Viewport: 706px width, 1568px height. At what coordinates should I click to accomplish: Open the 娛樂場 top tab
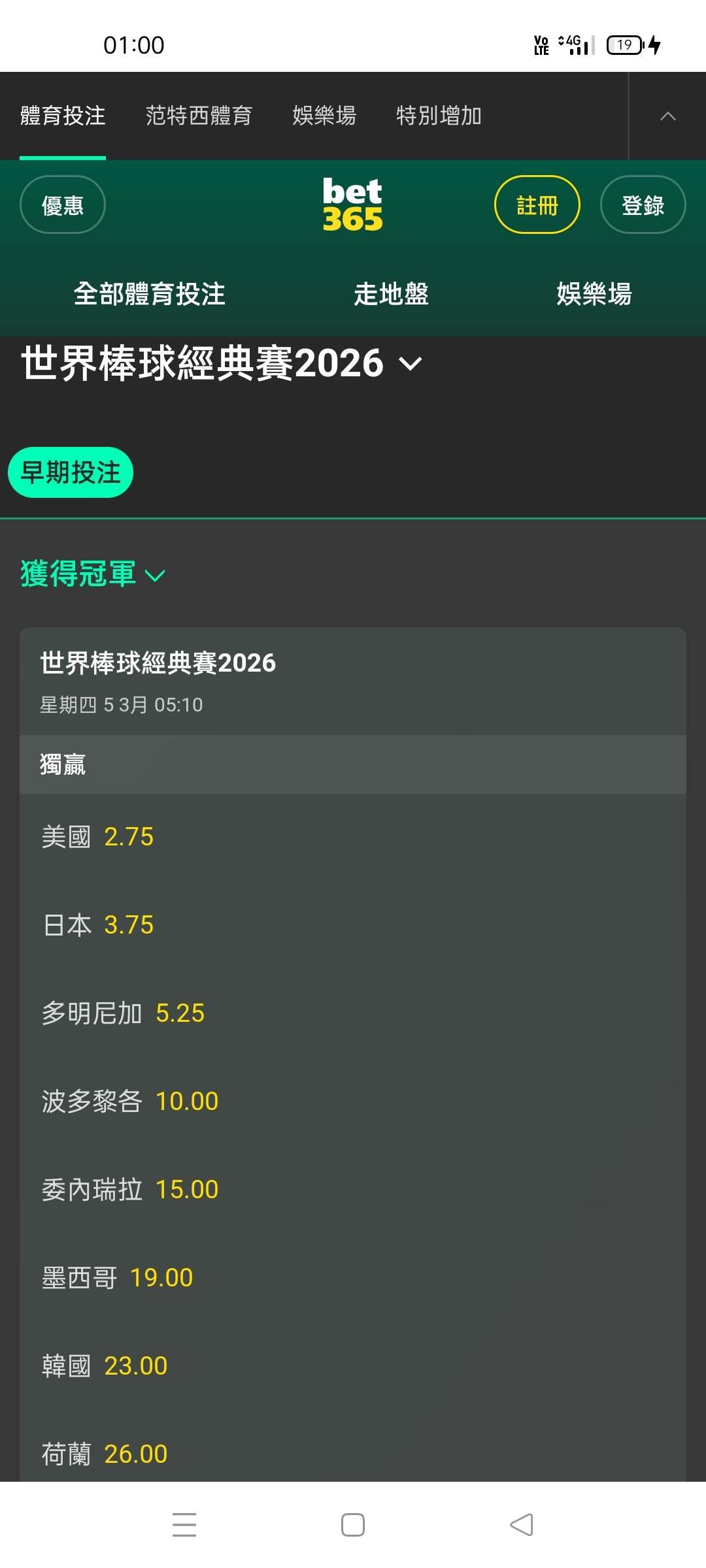[324, 116]
